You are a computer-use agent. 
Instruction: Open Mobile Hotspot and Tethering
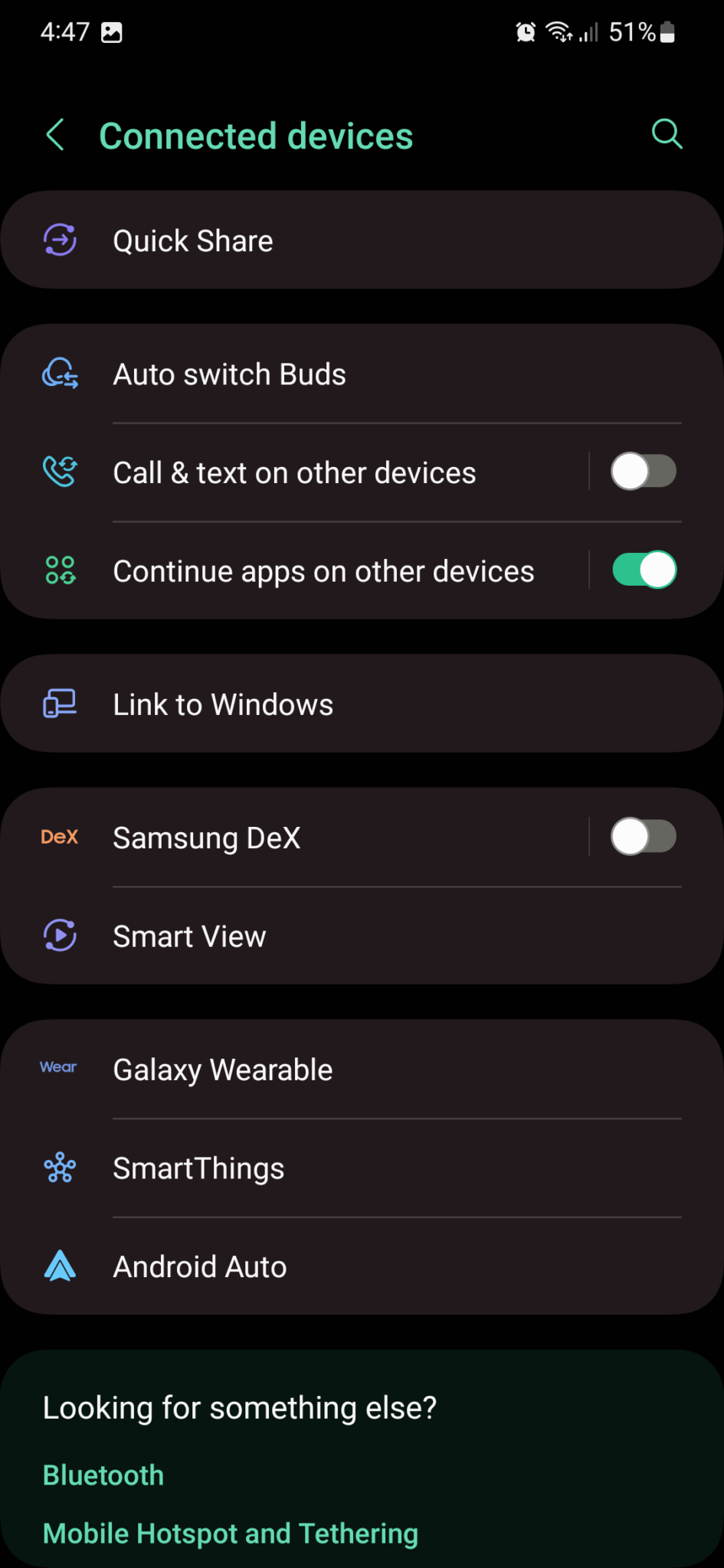[230, 1533]
